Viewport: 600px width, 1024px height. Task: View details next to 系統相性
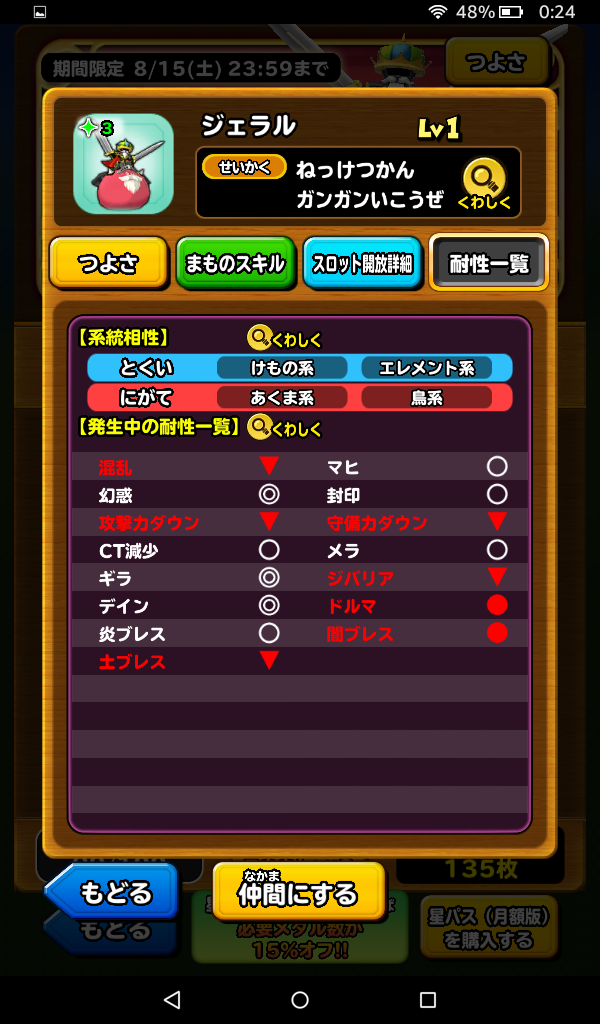coord(285,339)
